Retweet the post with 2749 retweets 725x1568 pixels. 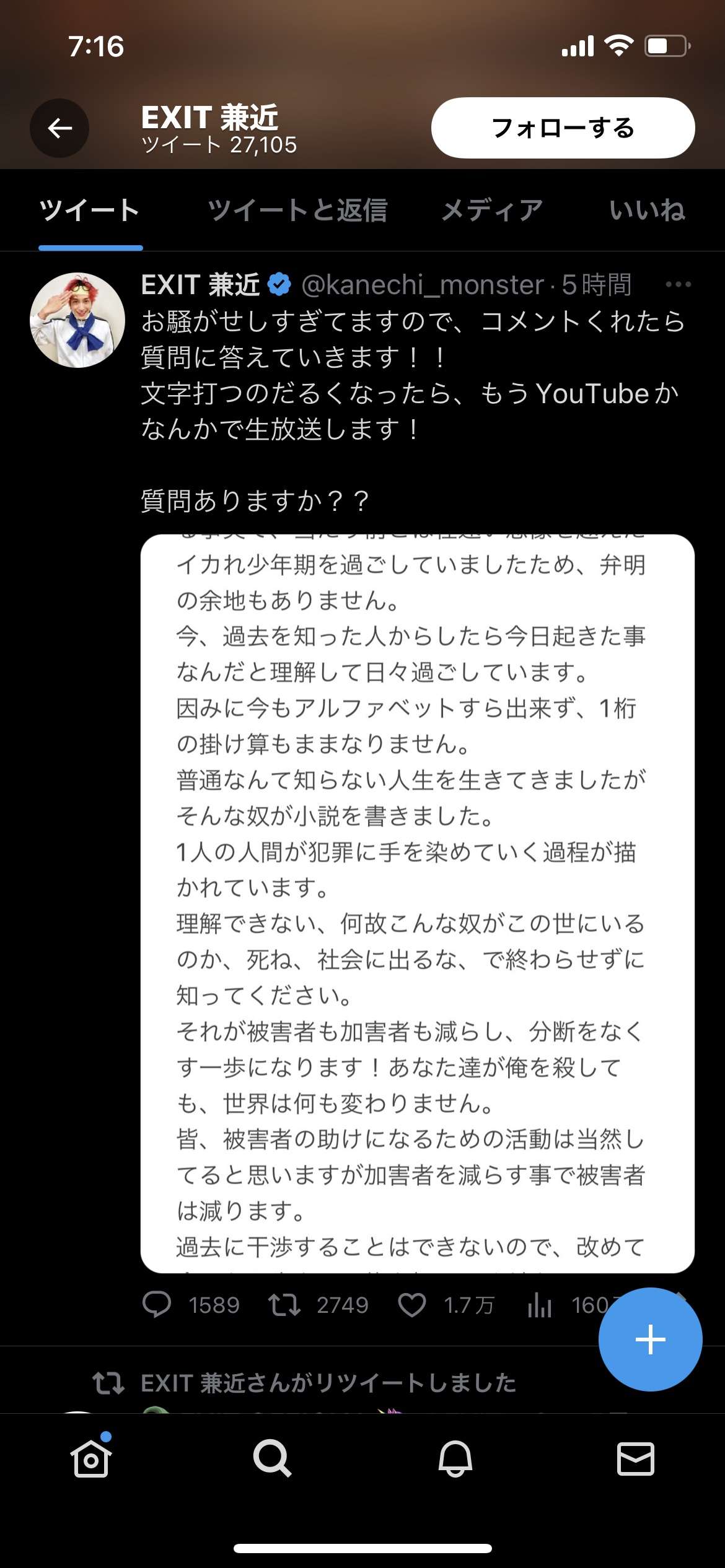[x=284, y=1304]
